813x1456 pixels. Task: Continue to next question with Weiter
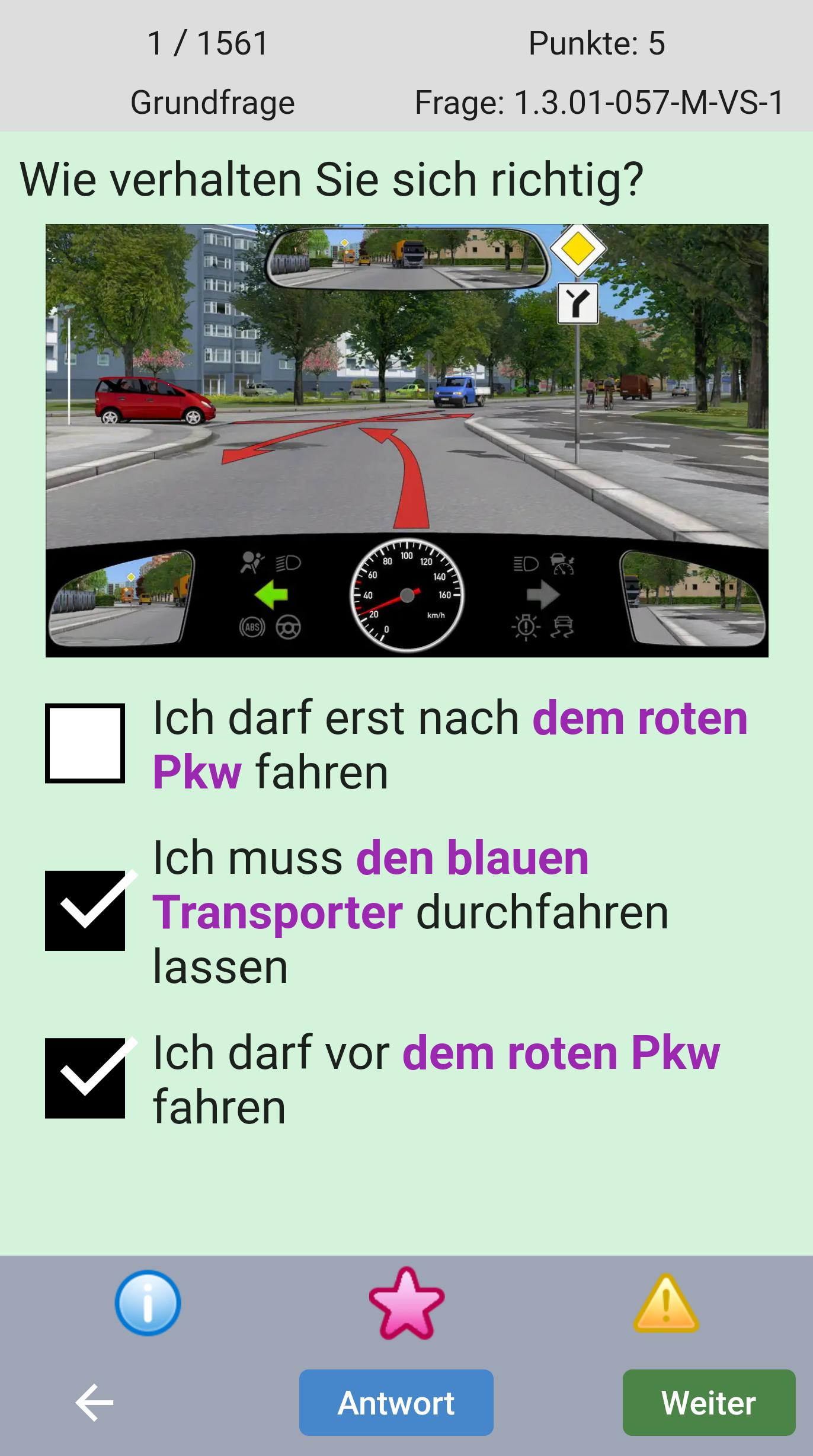pos(708,1403)
